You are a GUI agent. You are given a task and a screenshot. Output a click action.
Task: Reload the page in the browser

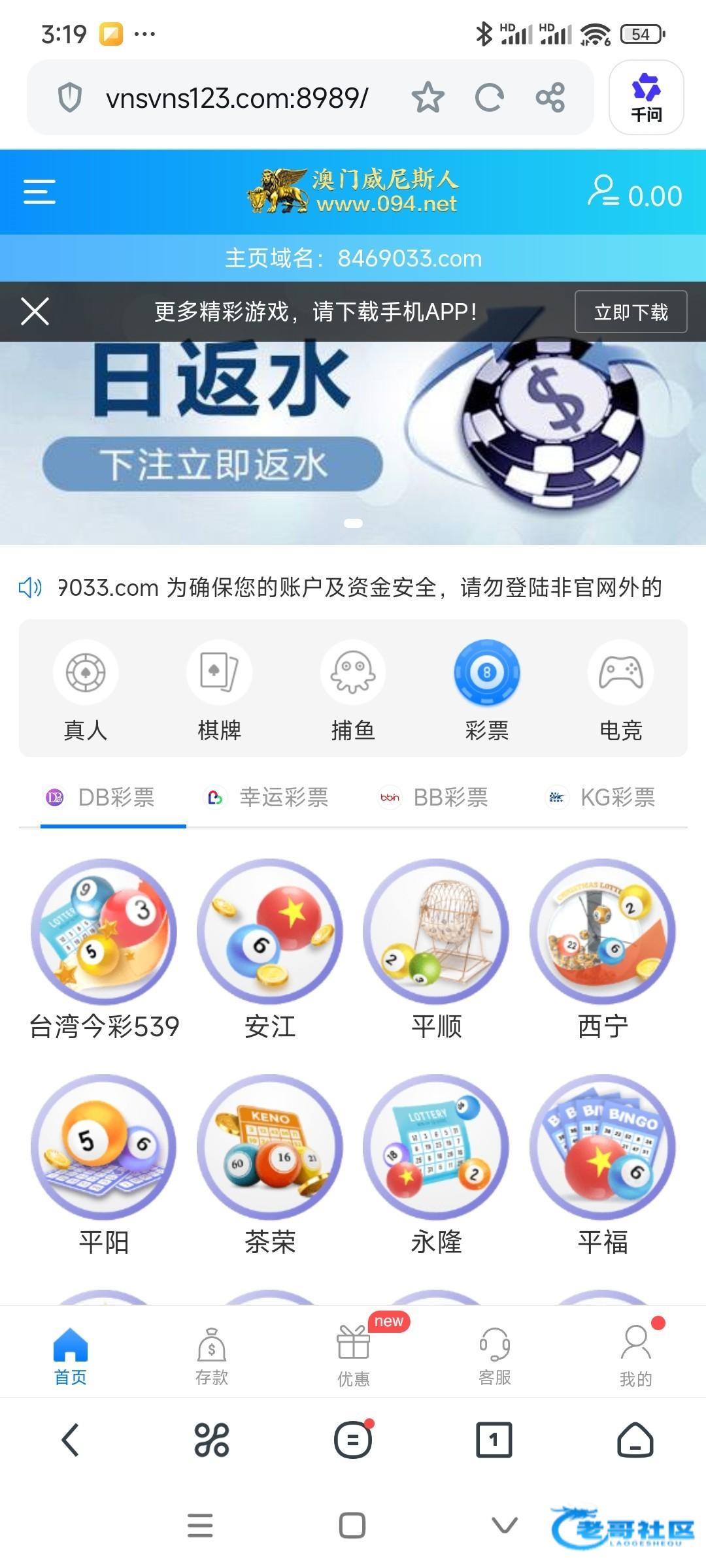tap(489, 98)
